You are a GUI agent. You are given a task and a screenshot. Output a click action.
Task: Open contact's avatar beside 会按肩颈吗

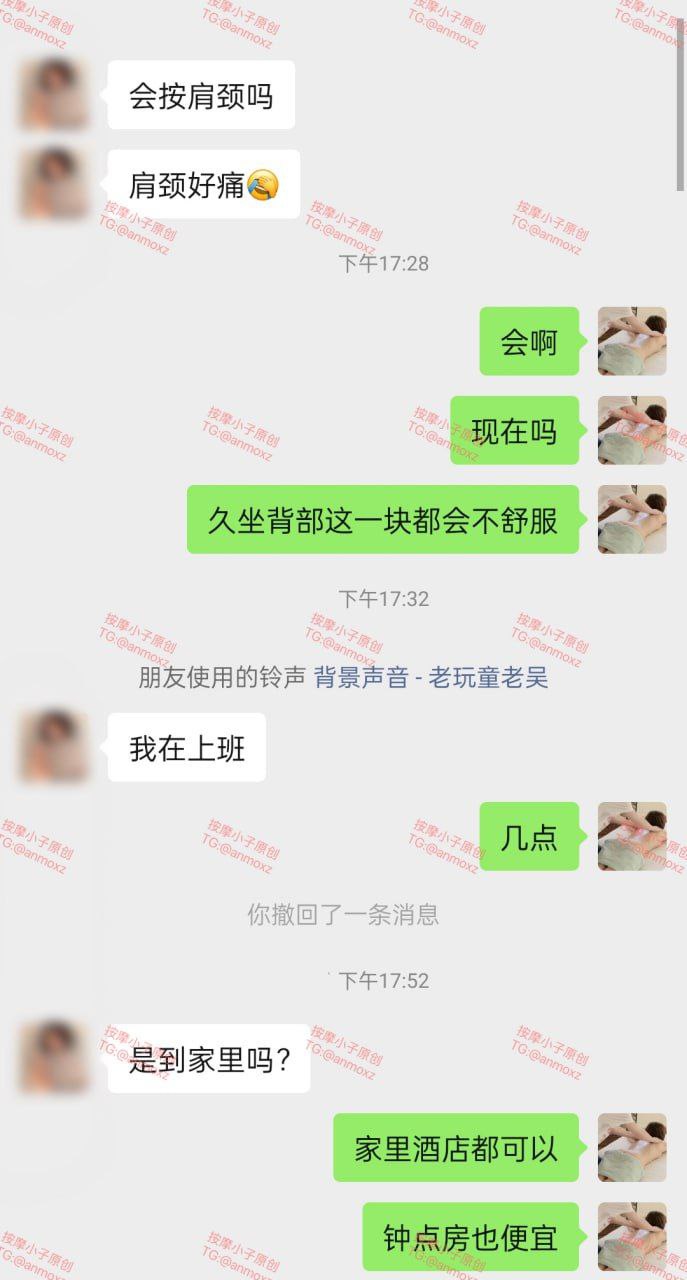click(55, 95)
